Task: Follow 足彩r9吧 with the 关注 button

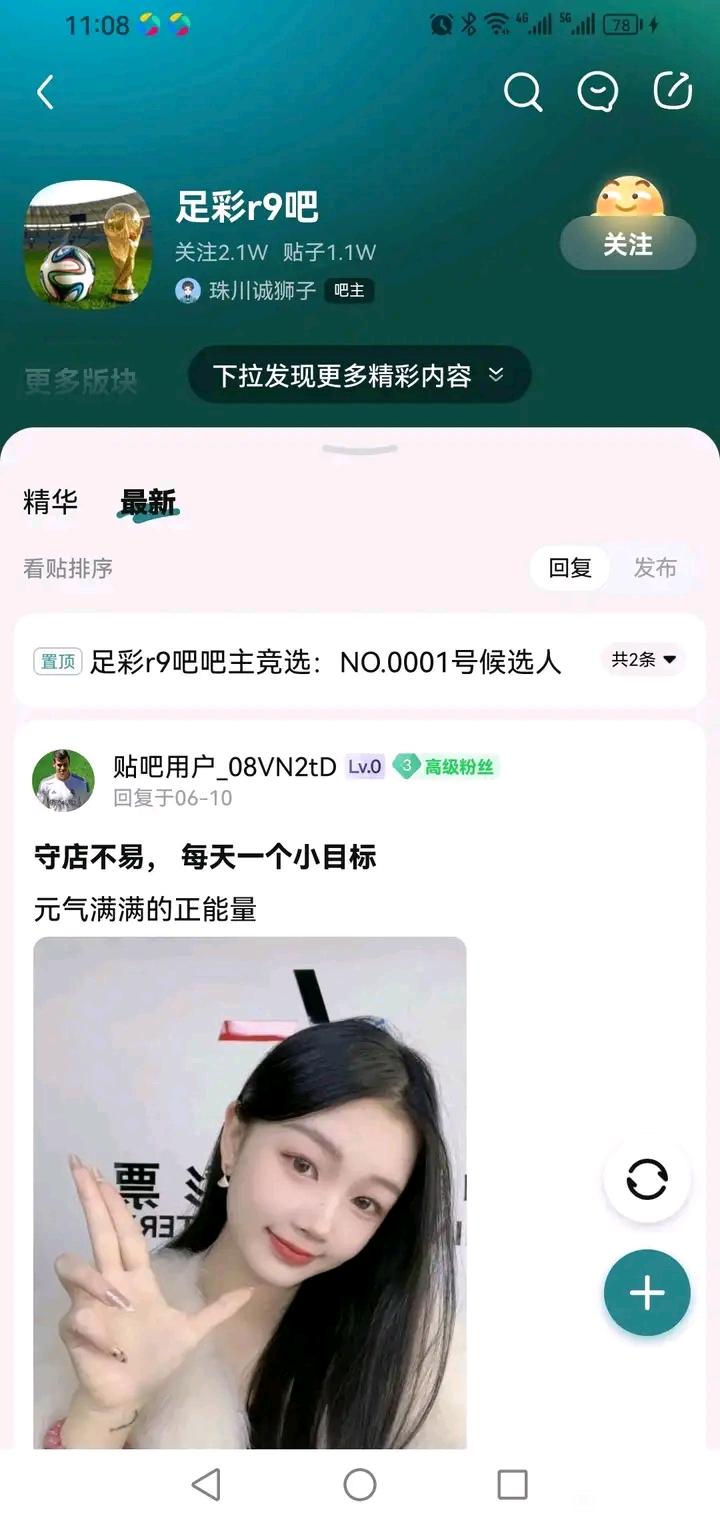Action: (627, 244)
